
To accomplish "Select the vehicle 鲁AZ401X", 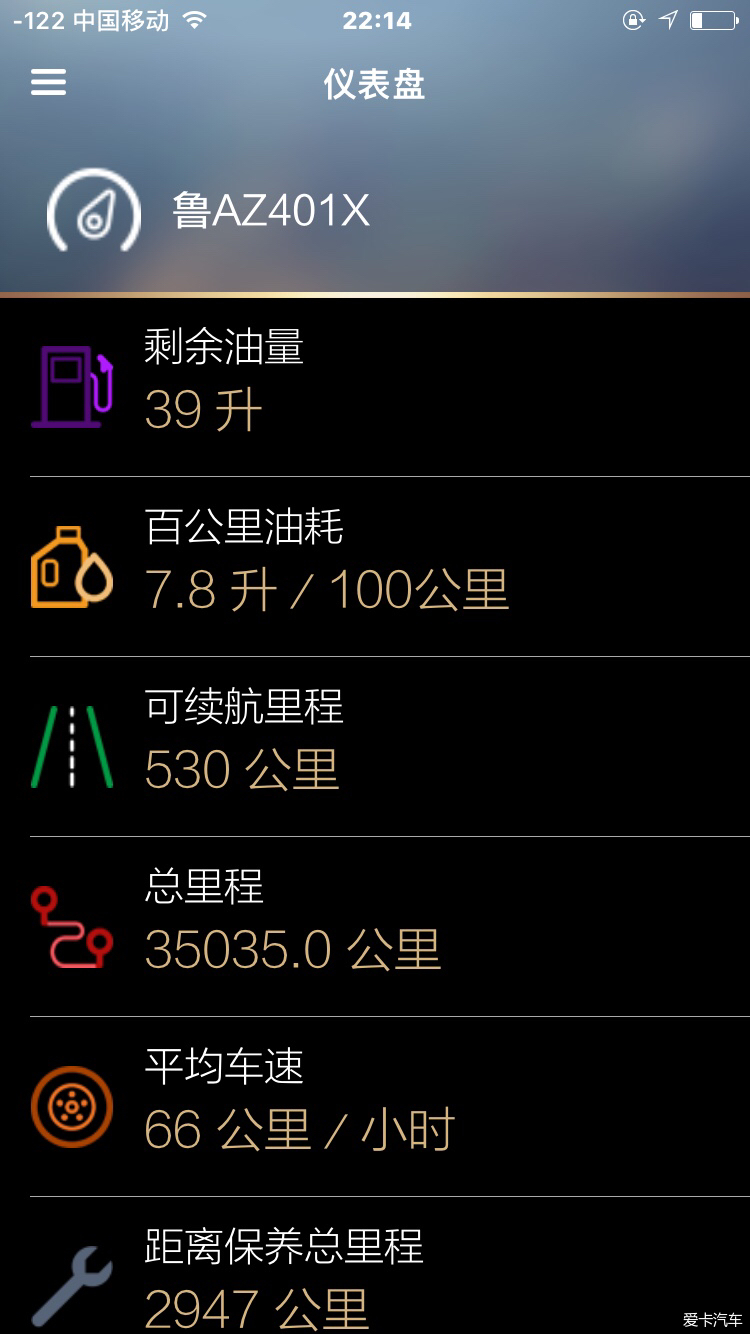I will click(270, 211).
